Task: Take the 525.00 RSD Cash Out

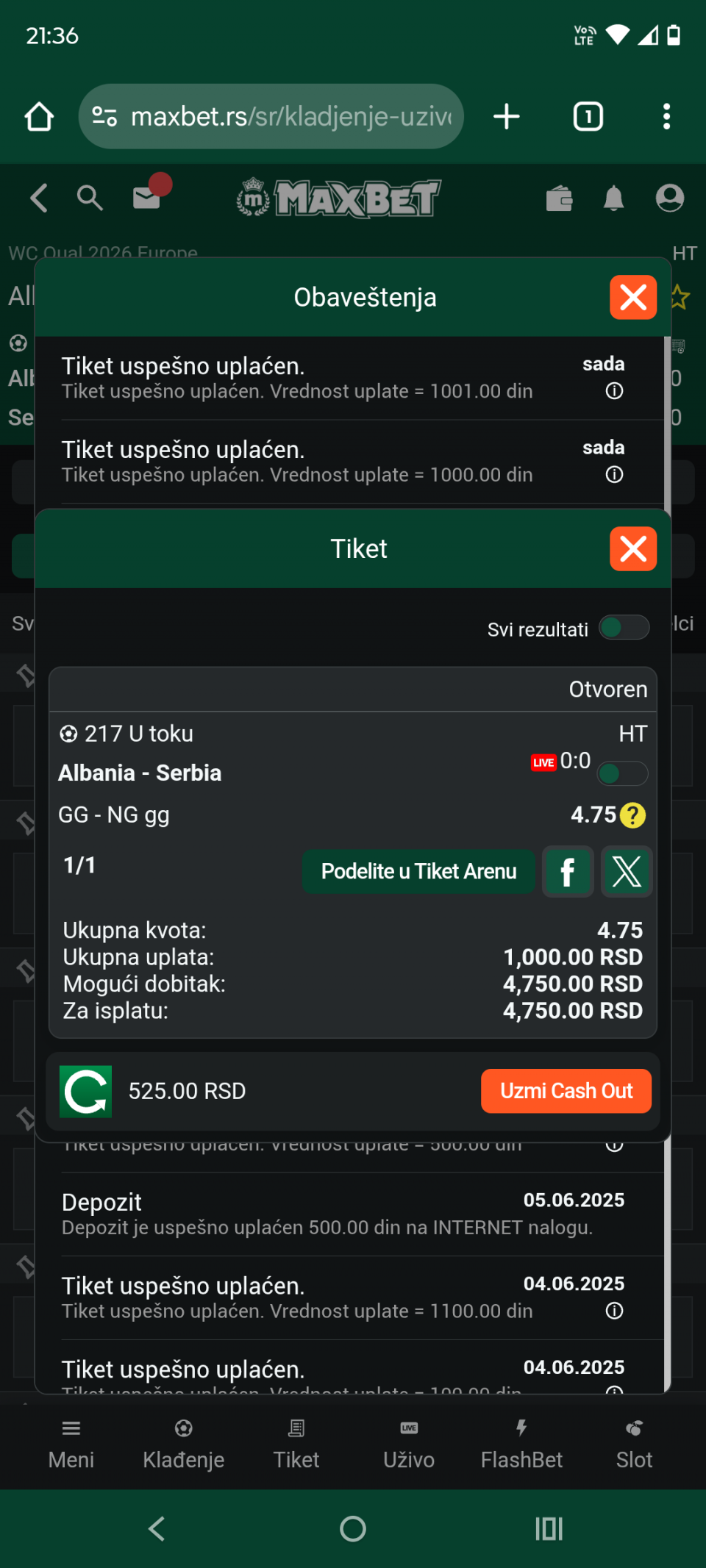Action: point(566,1091)
